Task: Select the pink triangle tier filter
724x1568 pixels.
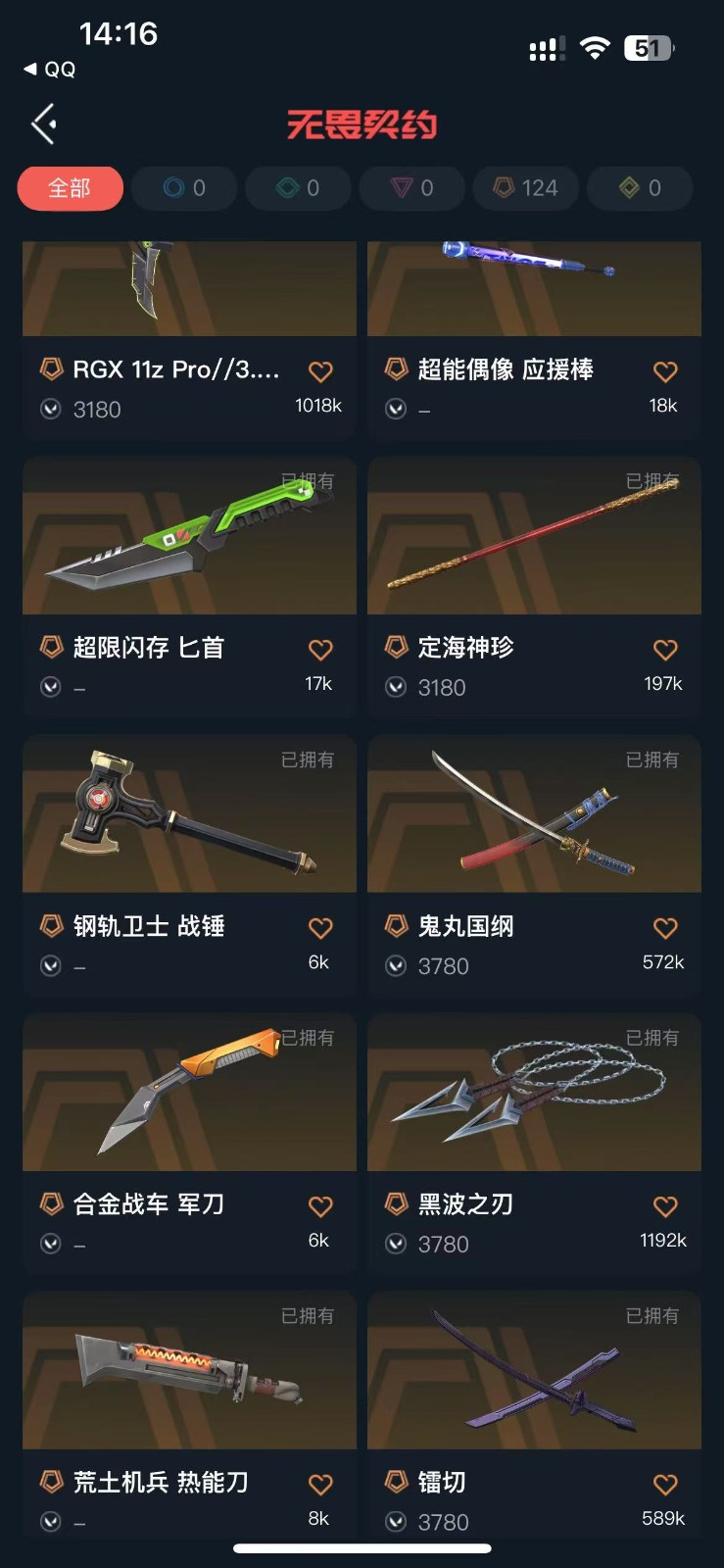Action: [412, 188]
